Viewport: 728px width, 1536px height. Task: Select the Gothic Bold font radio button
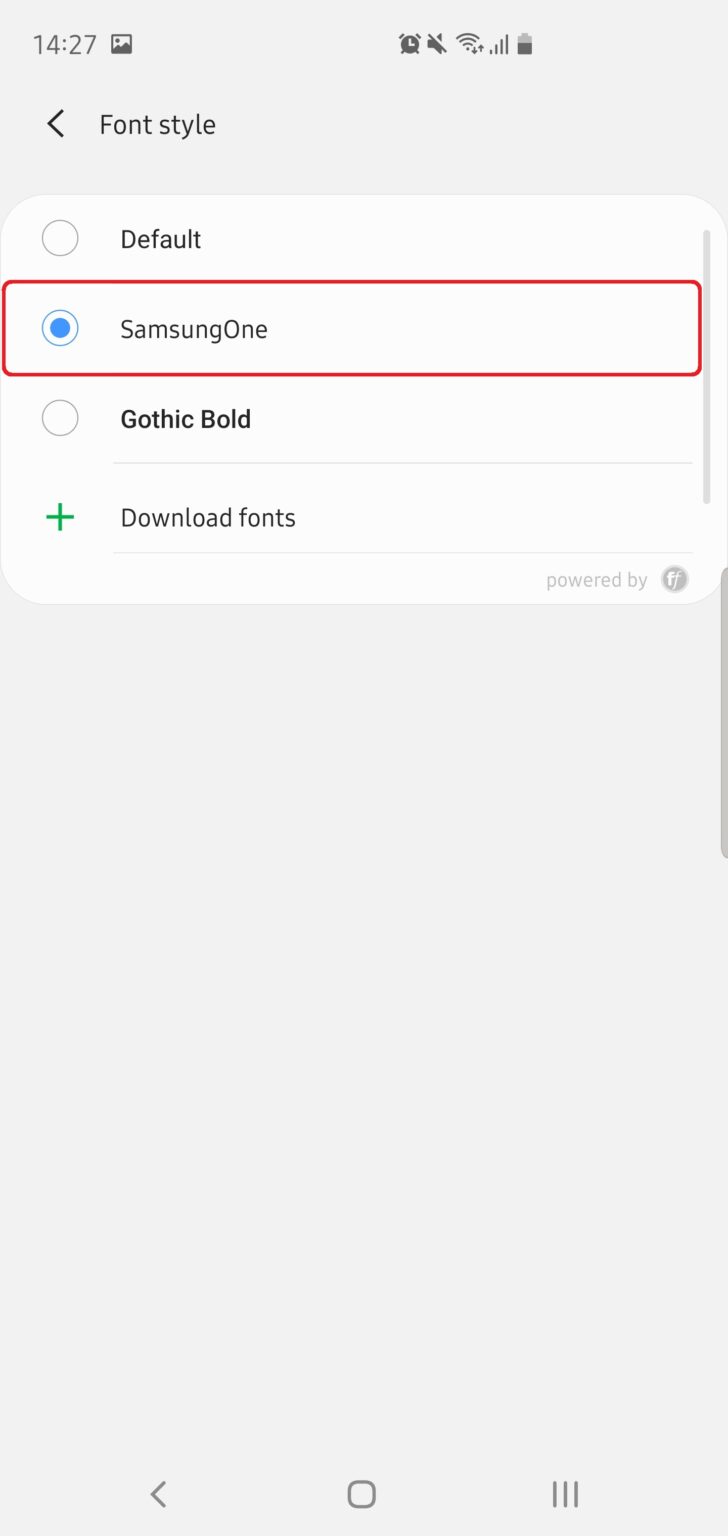(60, 418)
